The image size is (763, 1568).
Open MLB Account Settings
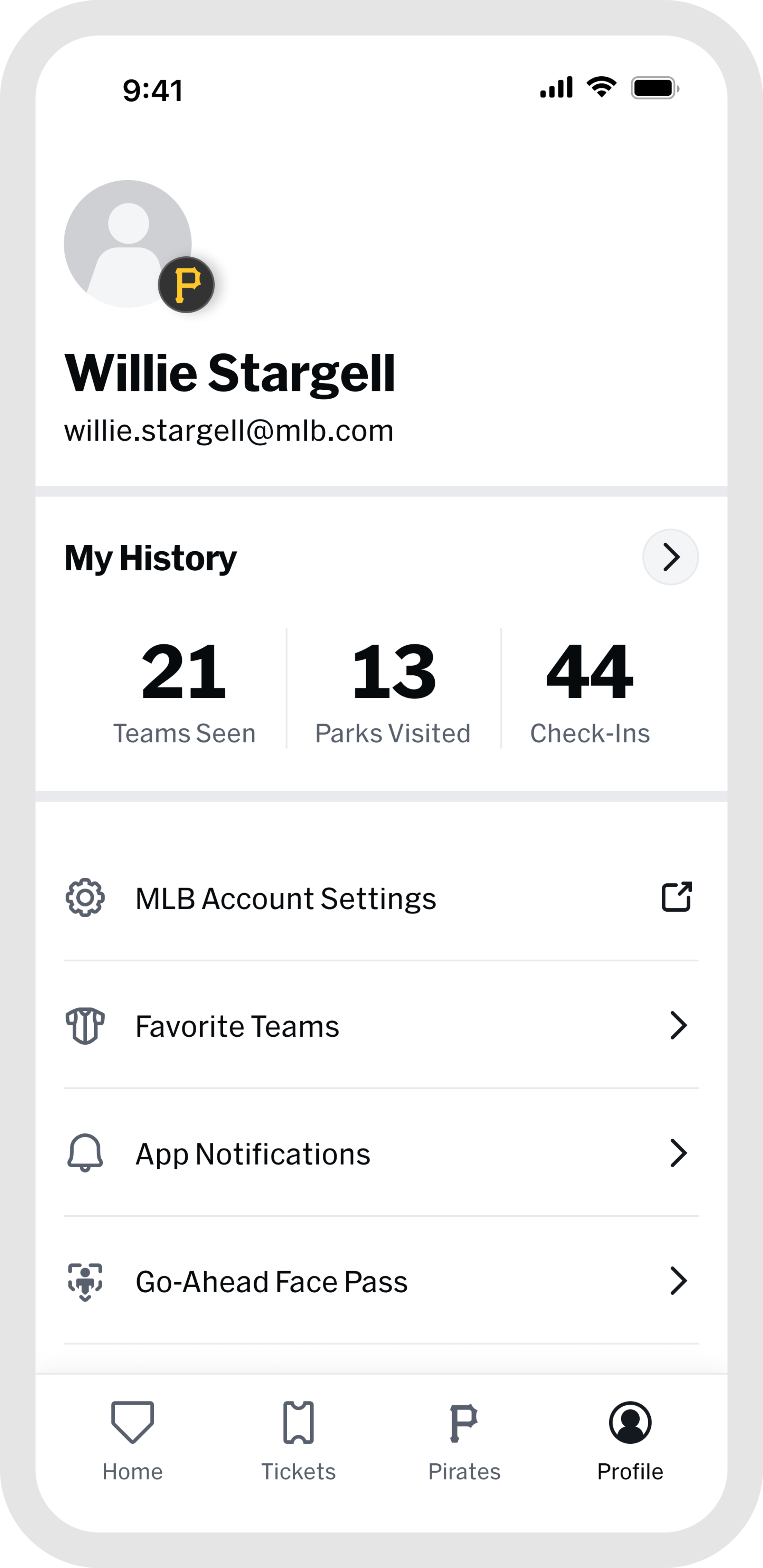coord(381,898)
